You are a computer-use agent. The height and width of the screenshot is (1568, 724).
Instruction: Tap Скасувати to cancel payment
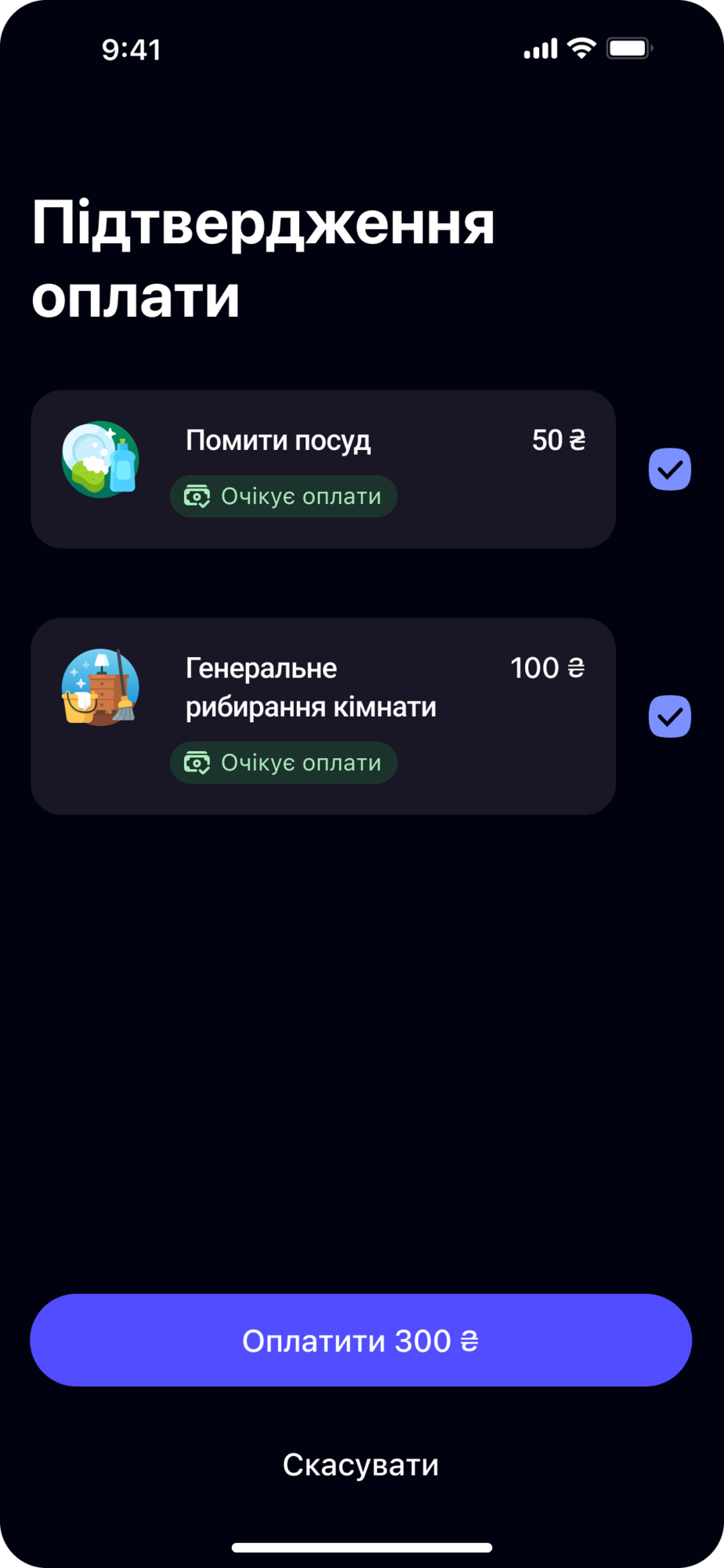coord(361,1463)
